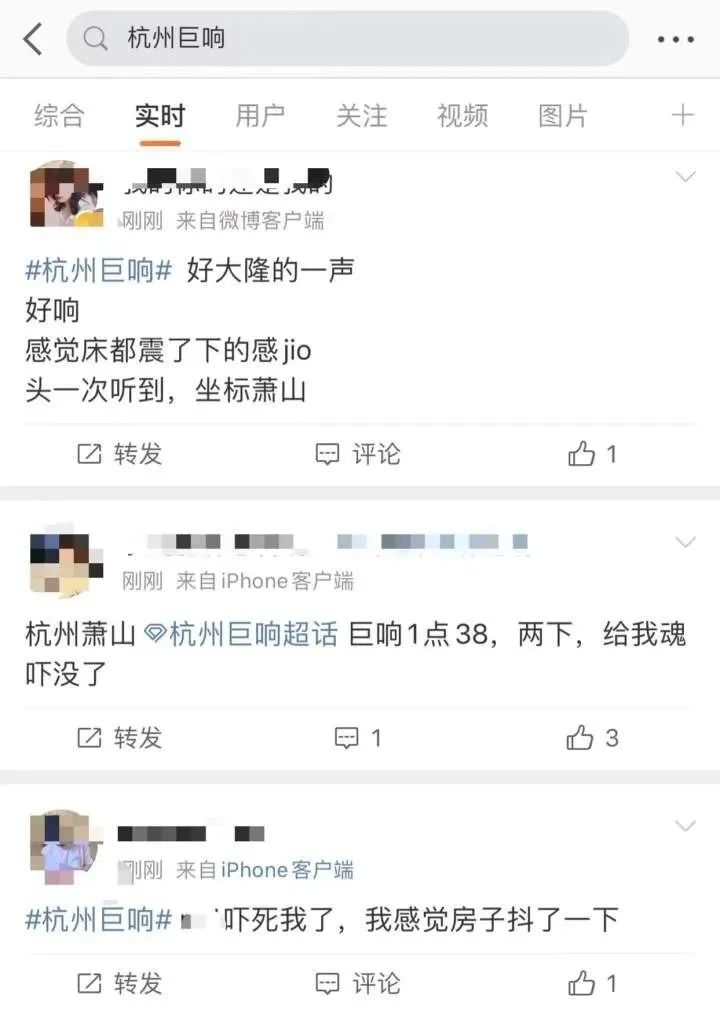Go back using the top-left arrow

point(33,40)
